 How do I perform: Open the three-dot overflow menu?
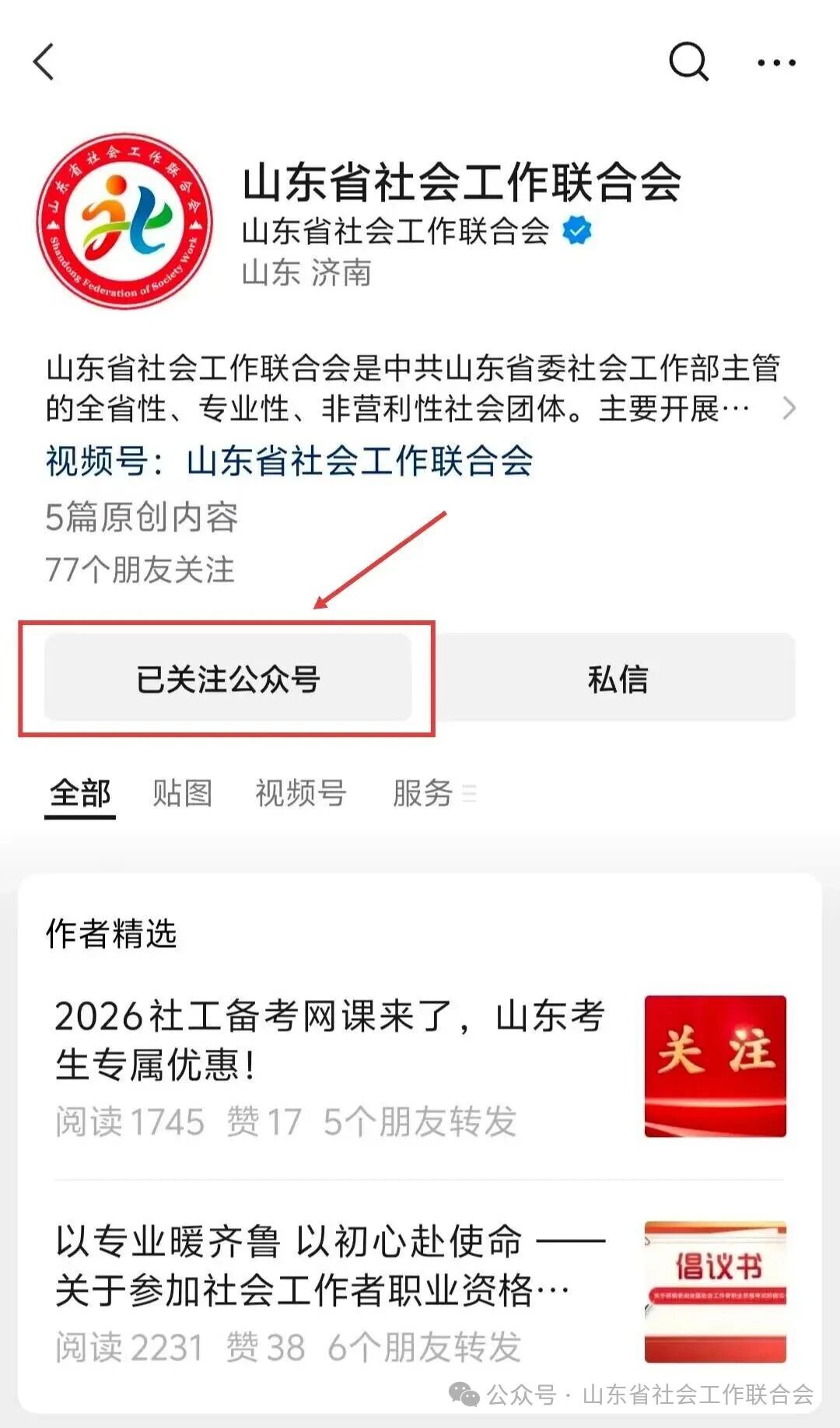[776, 62]
